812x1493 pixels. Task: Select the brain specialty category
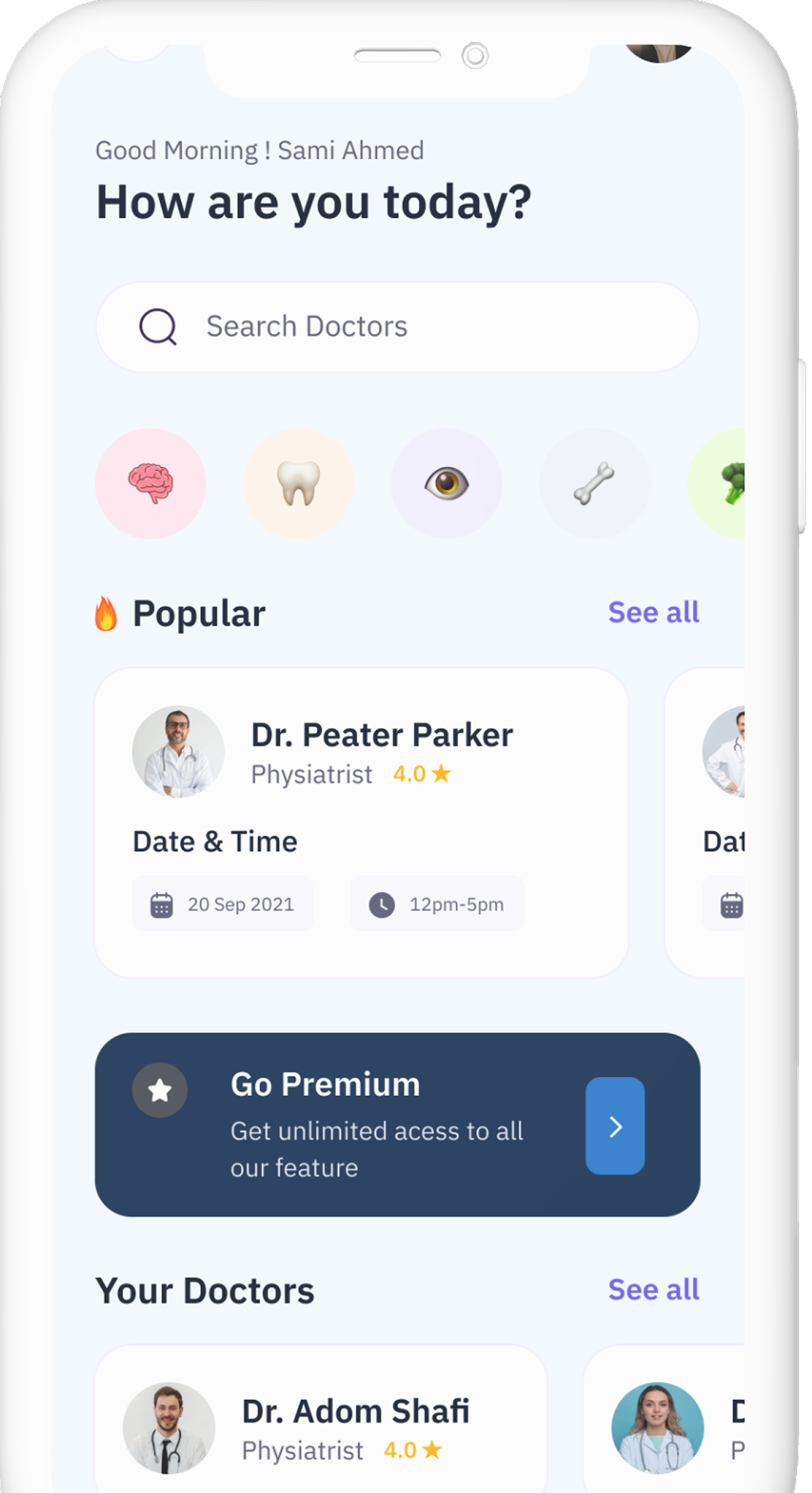(150, 483)
